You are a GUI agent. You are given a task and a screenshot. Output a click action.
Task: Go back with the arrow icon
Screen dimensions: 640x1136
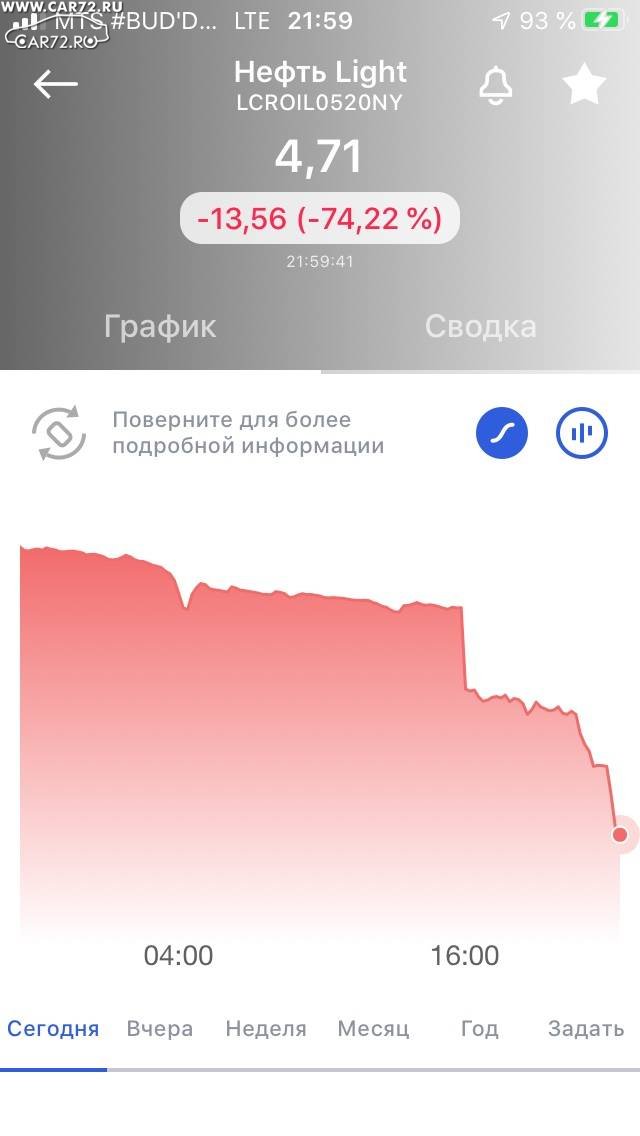[55, 85]
